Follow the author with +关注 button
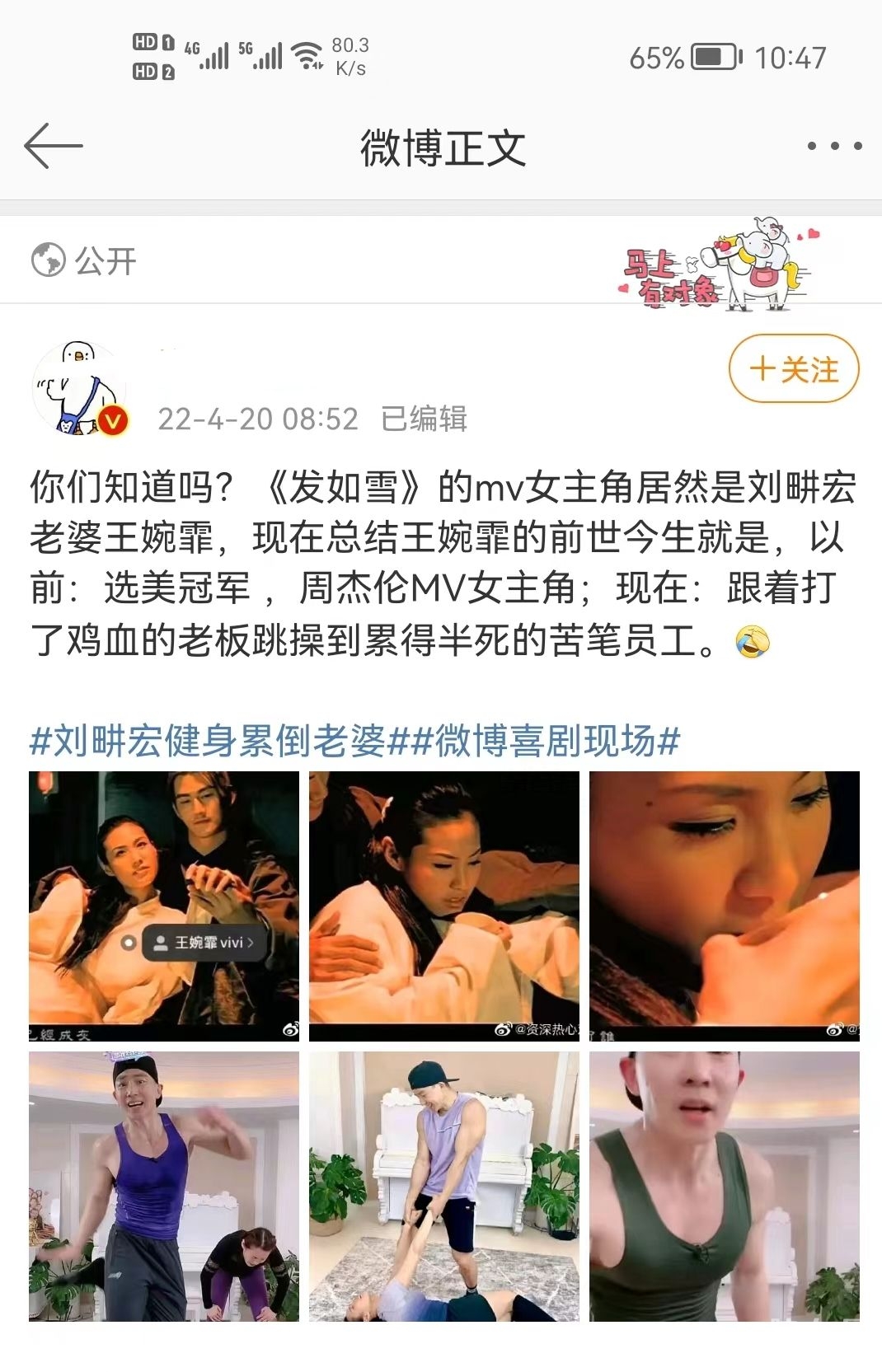This screenshot has height=1372, width=882. coord(794,369)
